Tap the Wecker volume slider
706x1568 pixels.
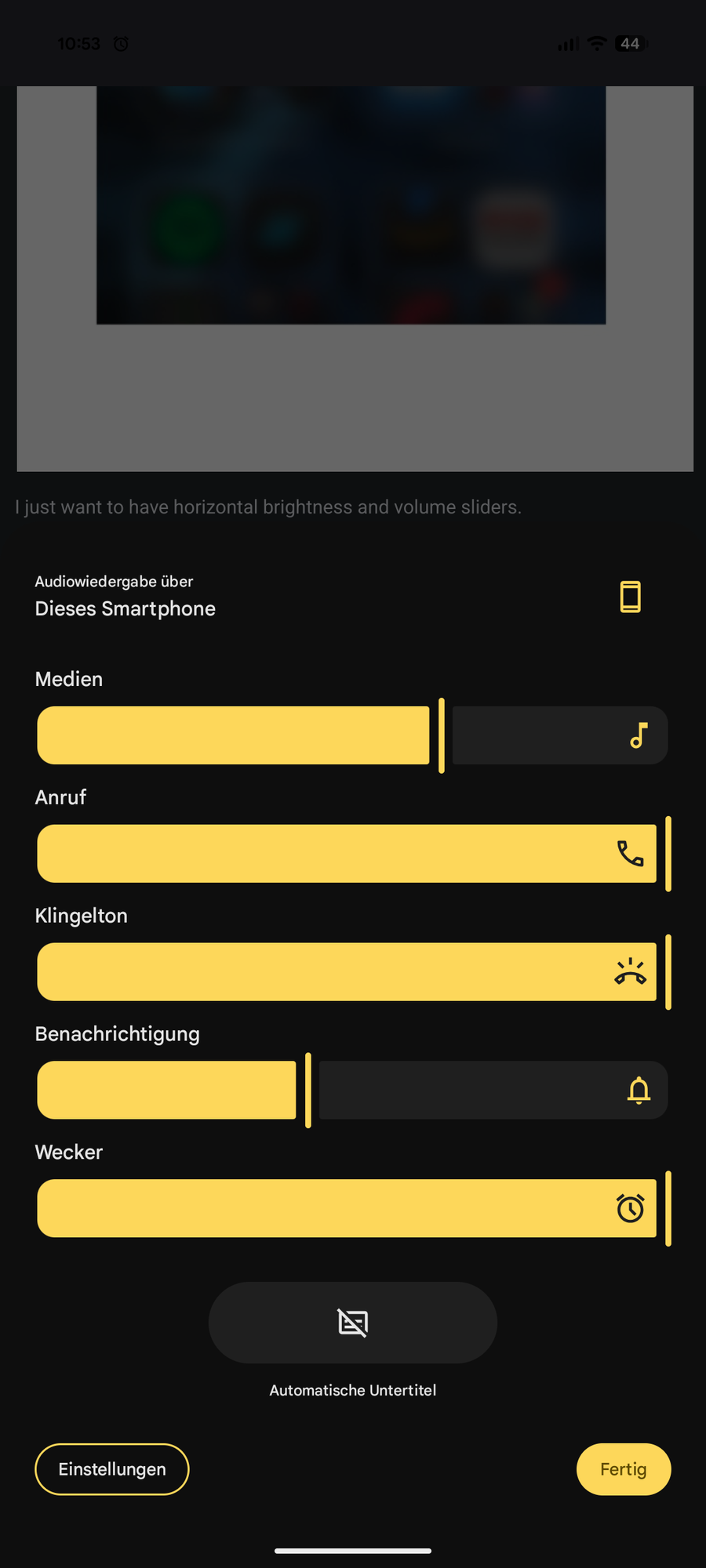pyautogui.click(x=353, y=1209)
